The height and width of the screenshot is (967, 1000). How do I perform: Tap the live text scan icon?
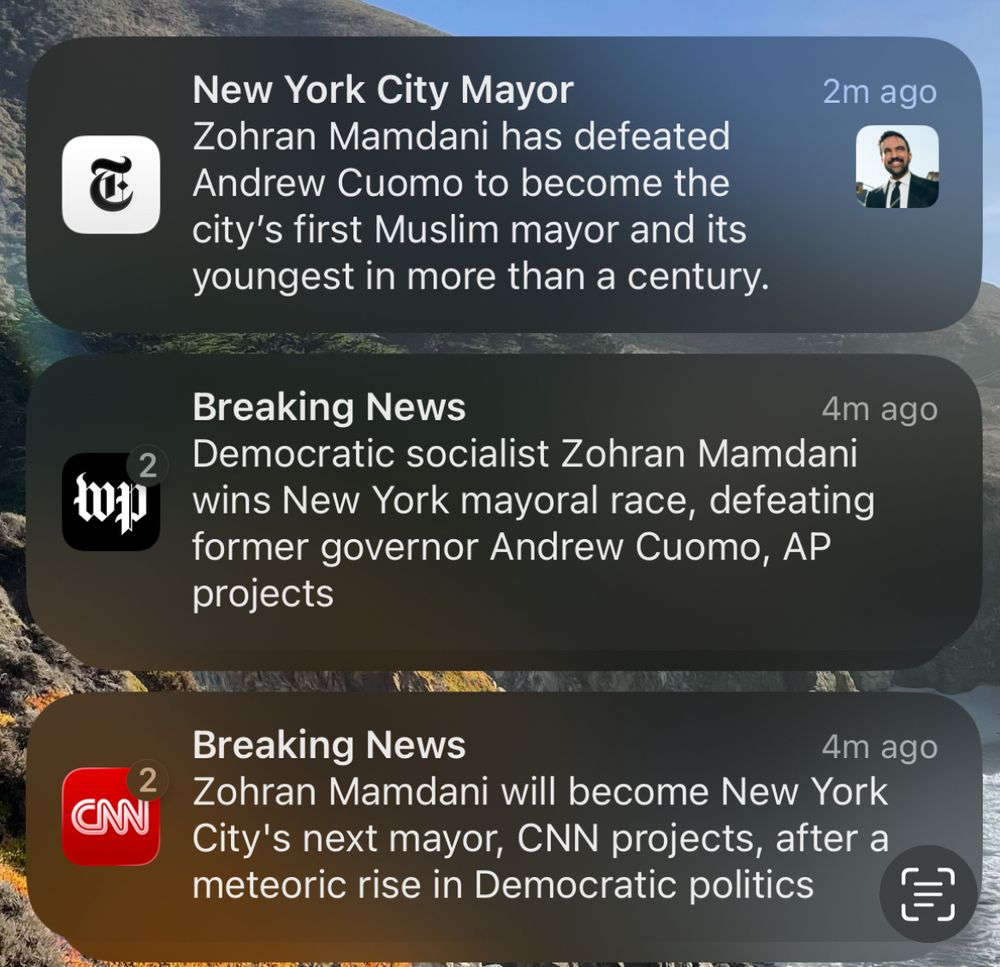[927, 893]
